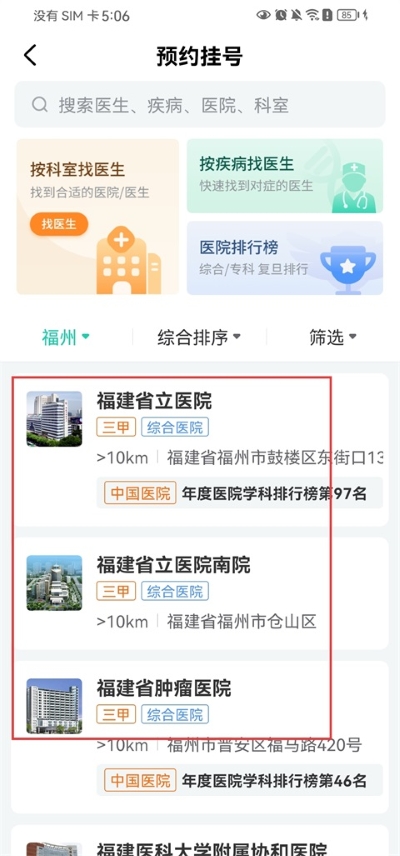The width and height of the screenshot is (400, 856).
Task: Open the 按科室找医生 card
Action: [98, 217]
